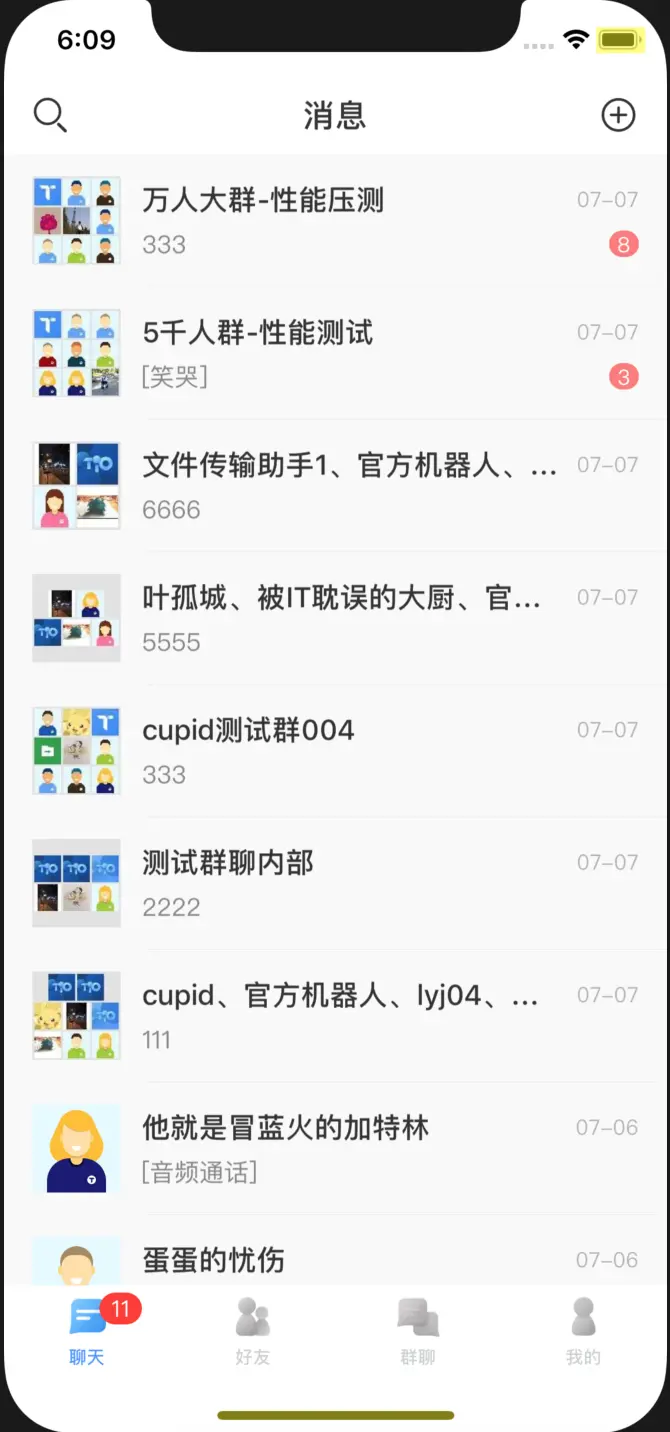The height and width of the screenshot is (1432, 670).
Task: Open the 5千人群-性能测试 conversation
Action: tap(335, 353)
